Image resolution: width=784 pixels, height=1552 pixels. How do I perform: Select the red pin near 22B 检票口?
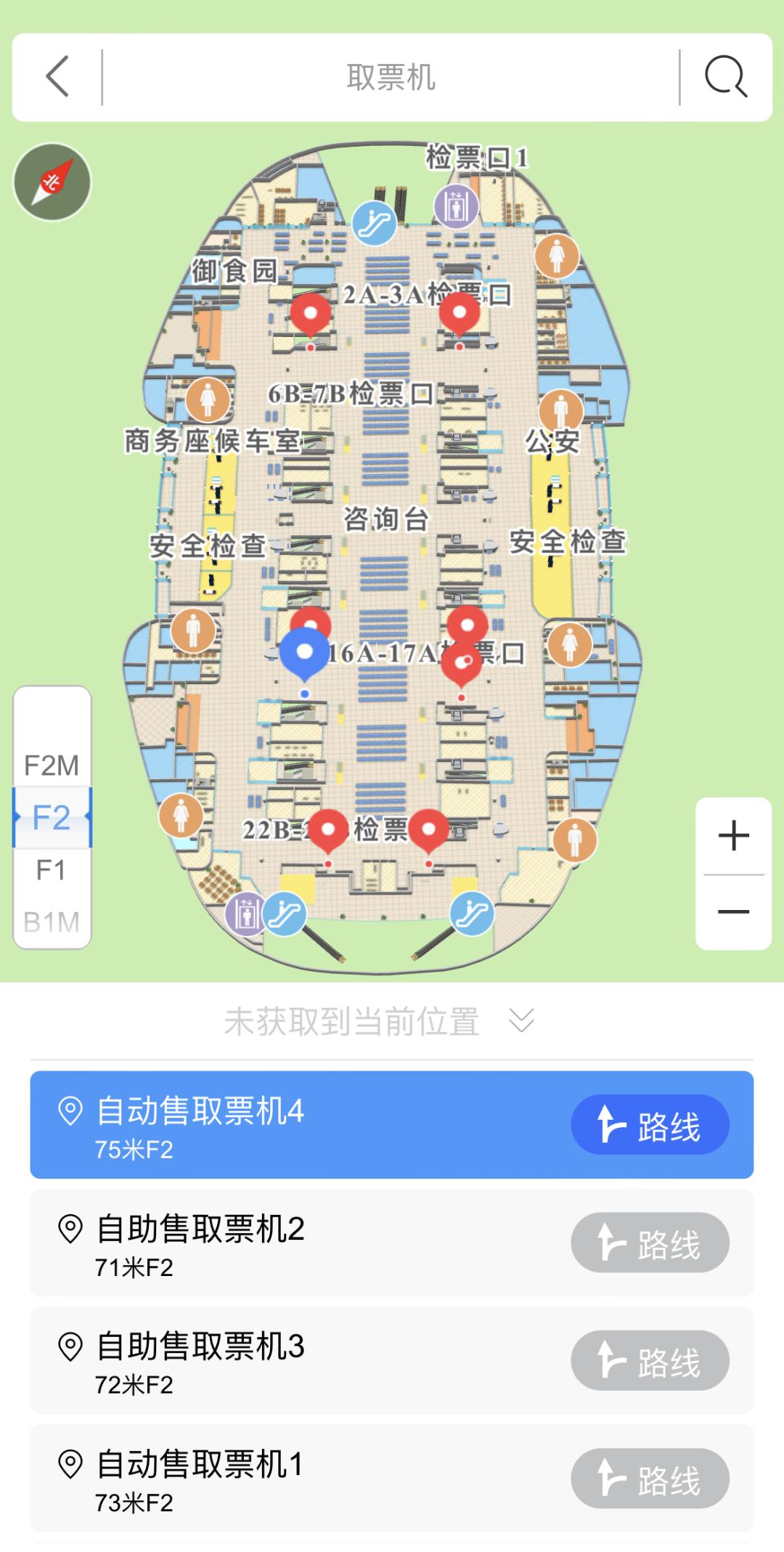[328, 828]
